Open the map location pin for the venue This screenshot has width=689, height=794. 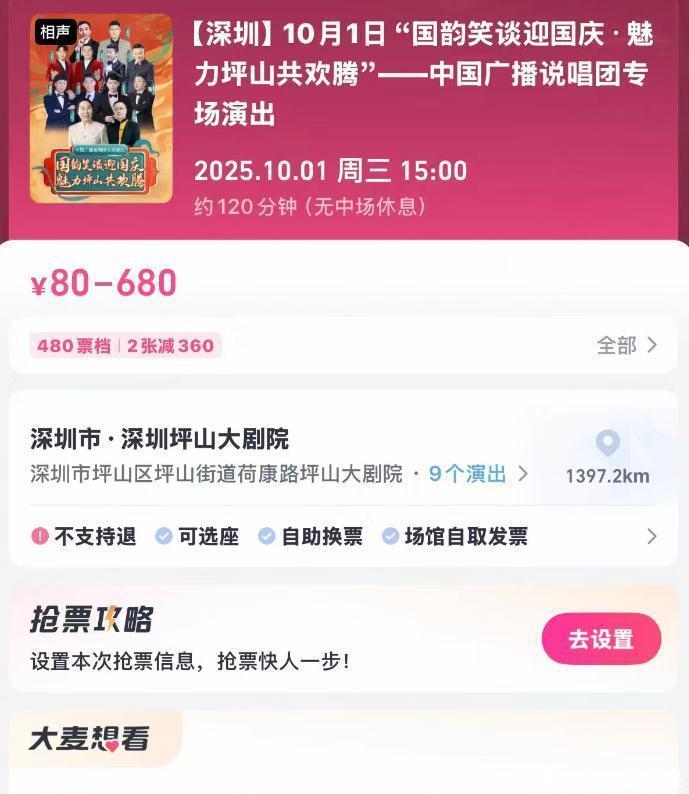(607, 444)
